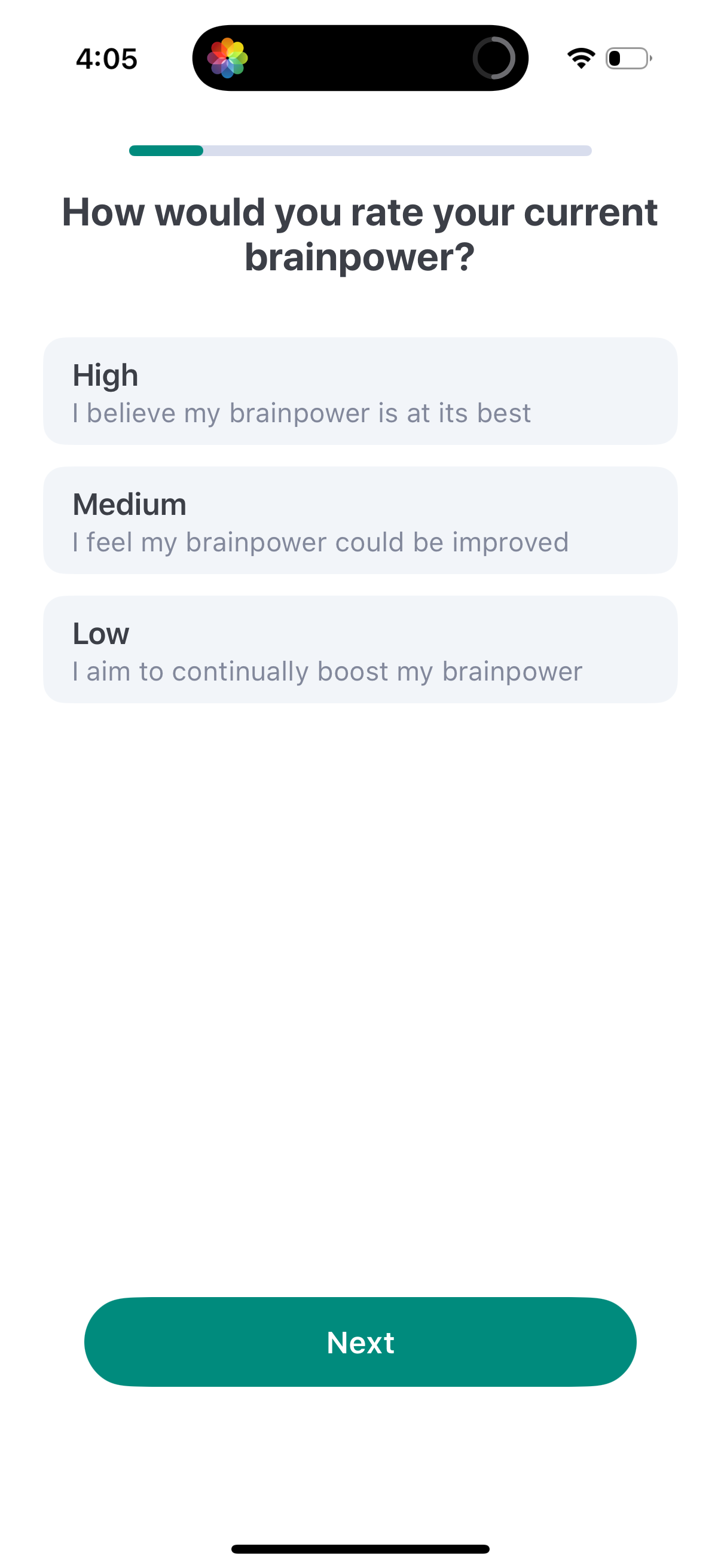Tap the clock showing 4:05
Viewport: 721px width, 1568px height.
pyautogui.click(x=107, y=58)
